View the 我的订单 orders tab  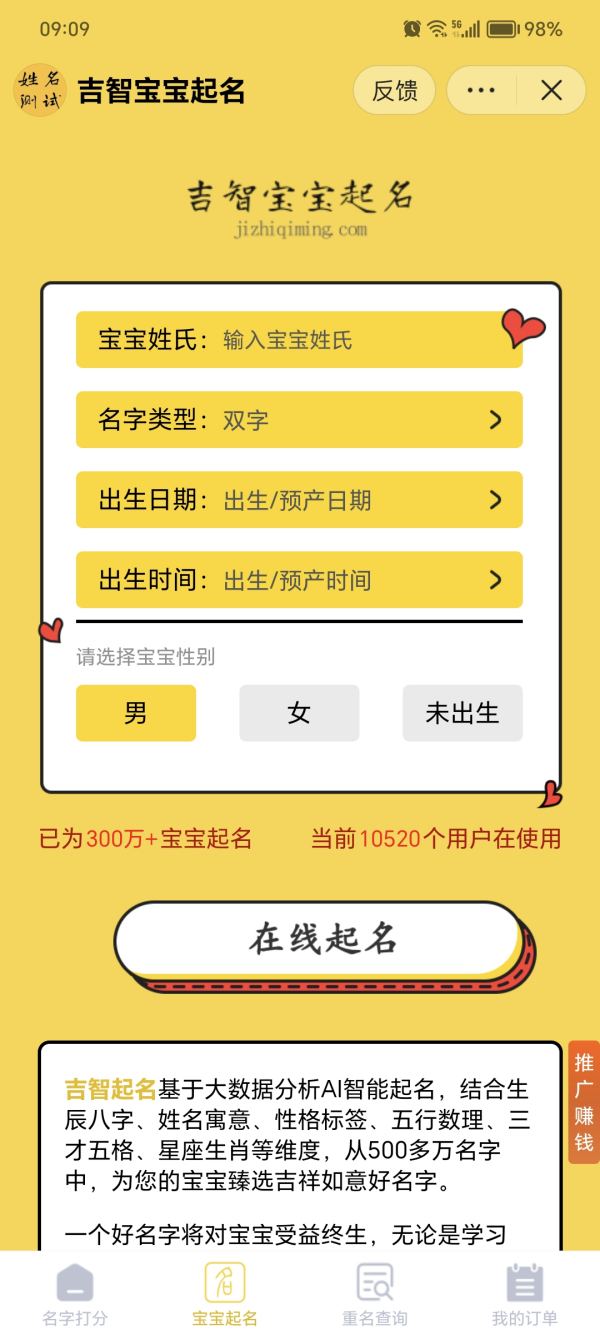(524, 1294)
